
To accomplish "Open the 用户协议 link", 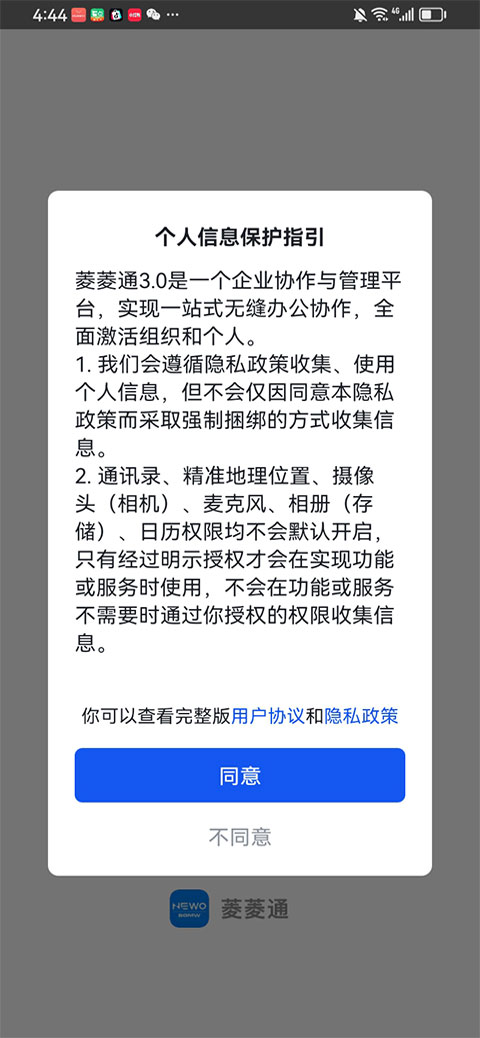I will (x=267, y=716).
